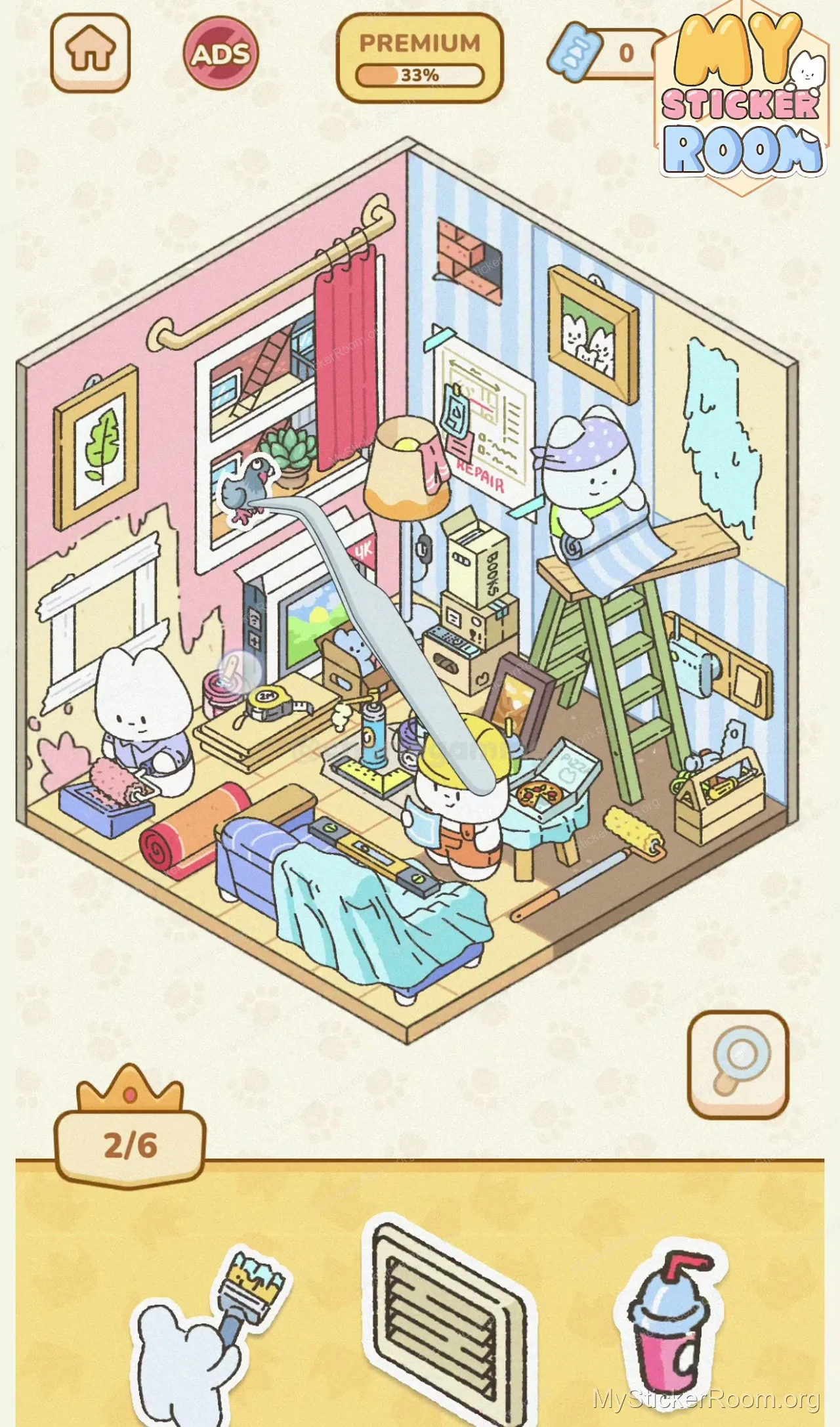Open the Premium progress button
The height and width of the screenshot is (1427, 840).
[419, 58]
